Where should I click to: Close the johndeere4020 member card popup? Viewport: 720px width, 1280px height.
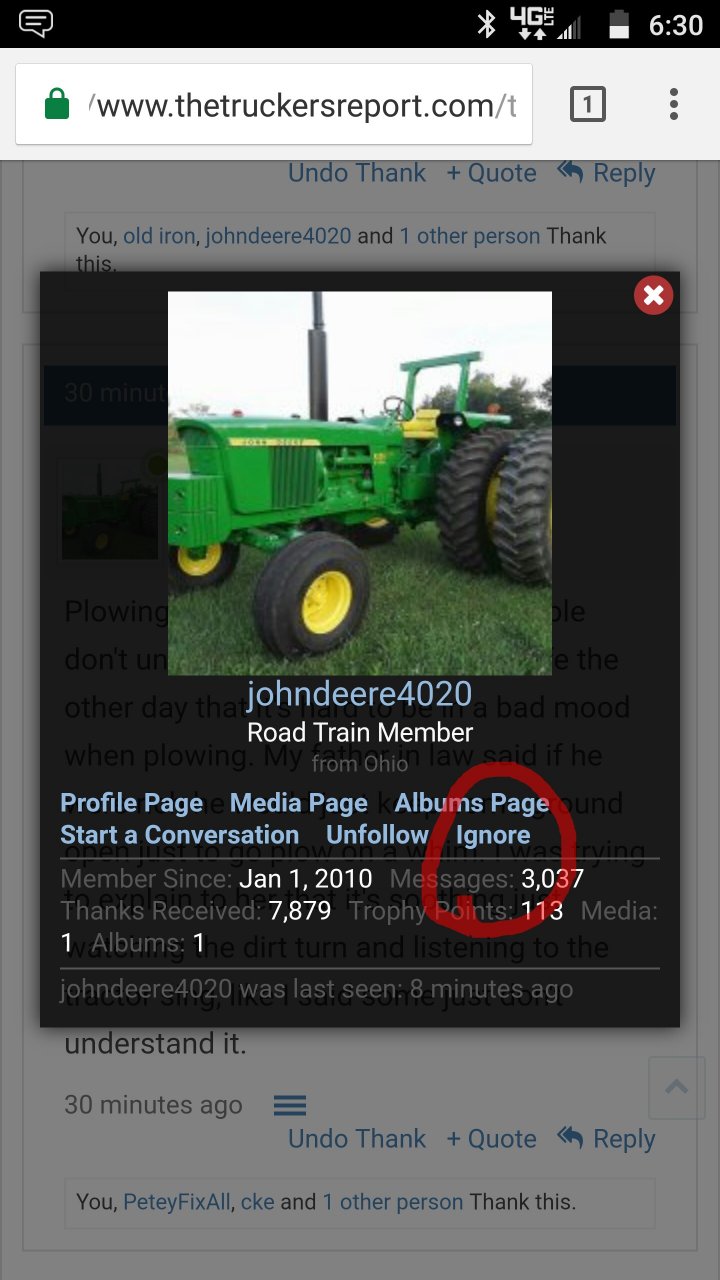tap(653, 295)
